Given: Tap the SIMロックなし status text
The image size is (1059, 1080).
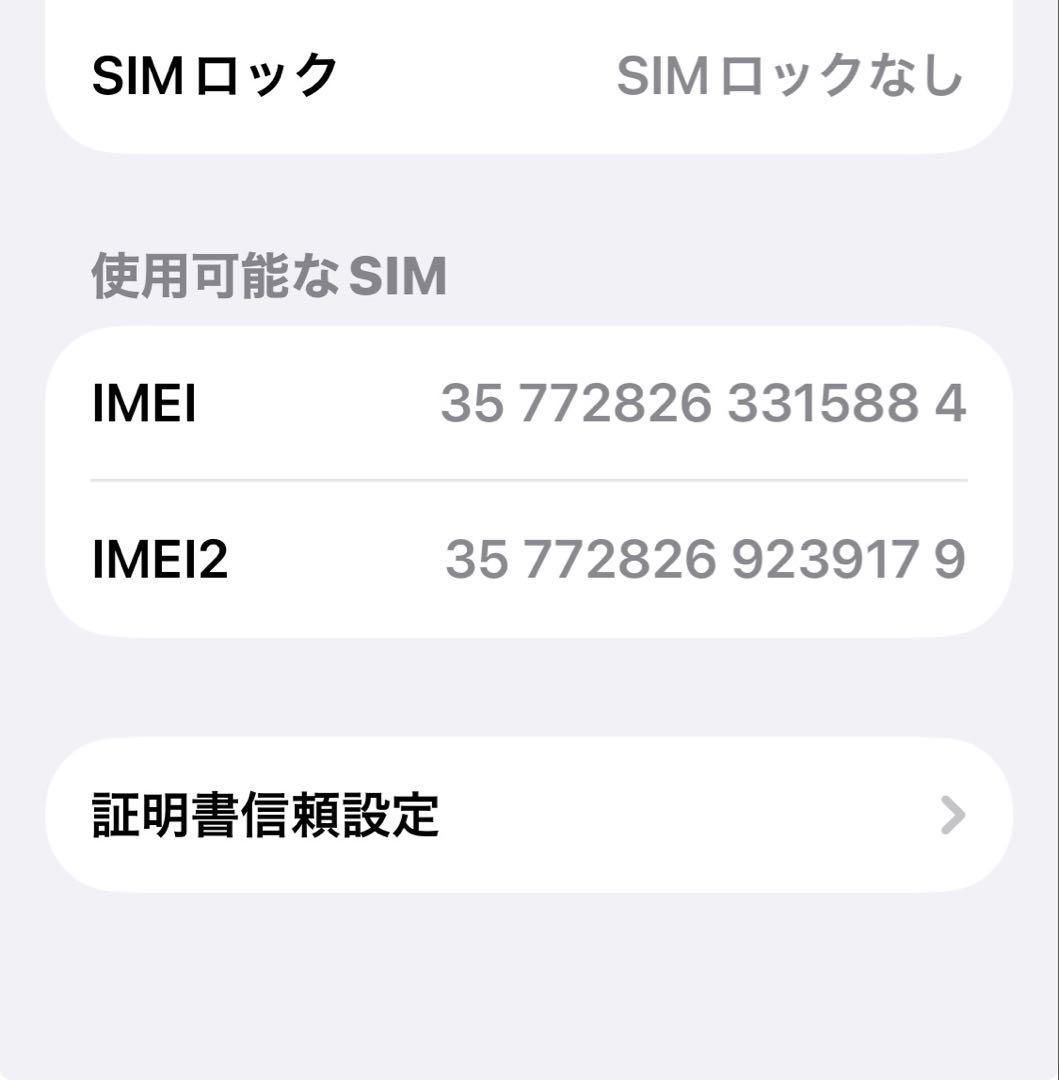Looking at the screenshot, I should [790, 70].
